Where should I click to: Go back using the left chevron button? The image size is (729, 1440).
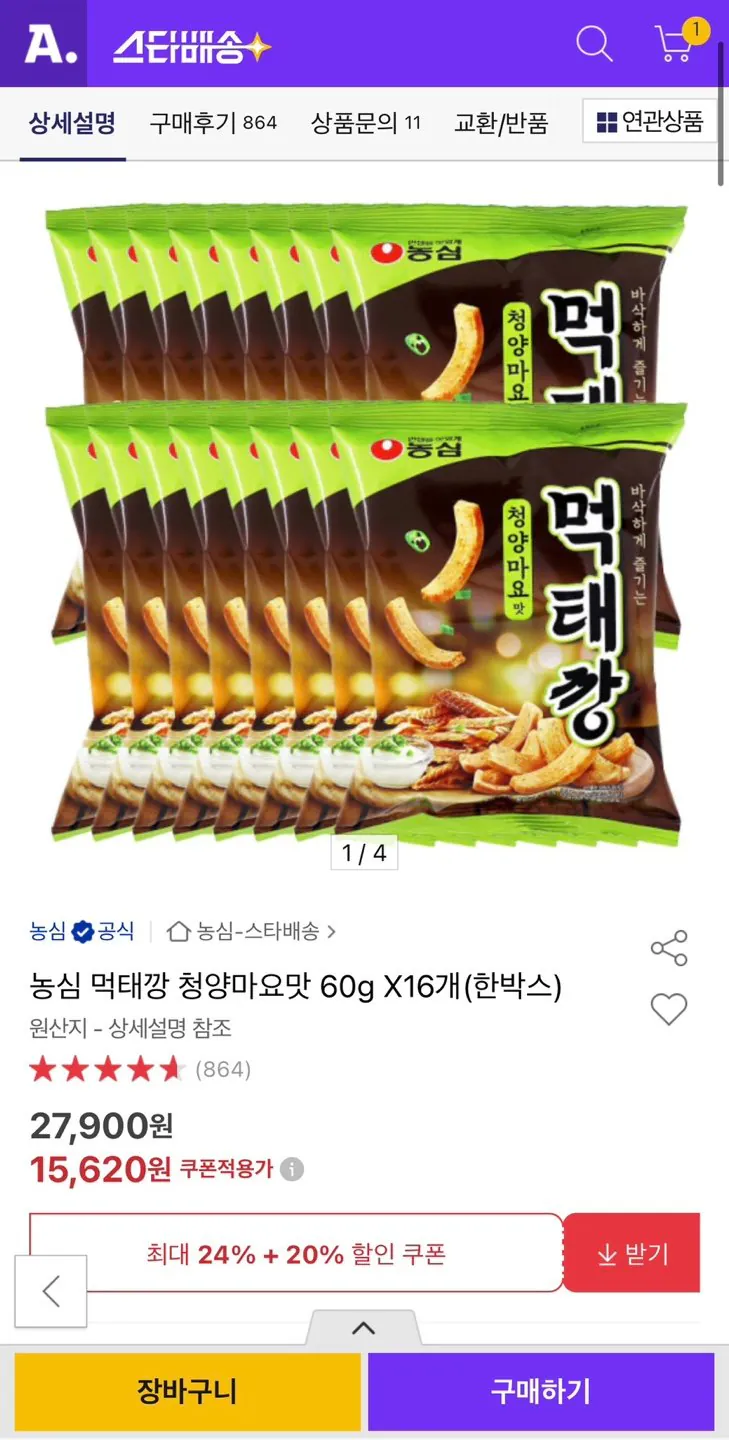(50, 1291)
